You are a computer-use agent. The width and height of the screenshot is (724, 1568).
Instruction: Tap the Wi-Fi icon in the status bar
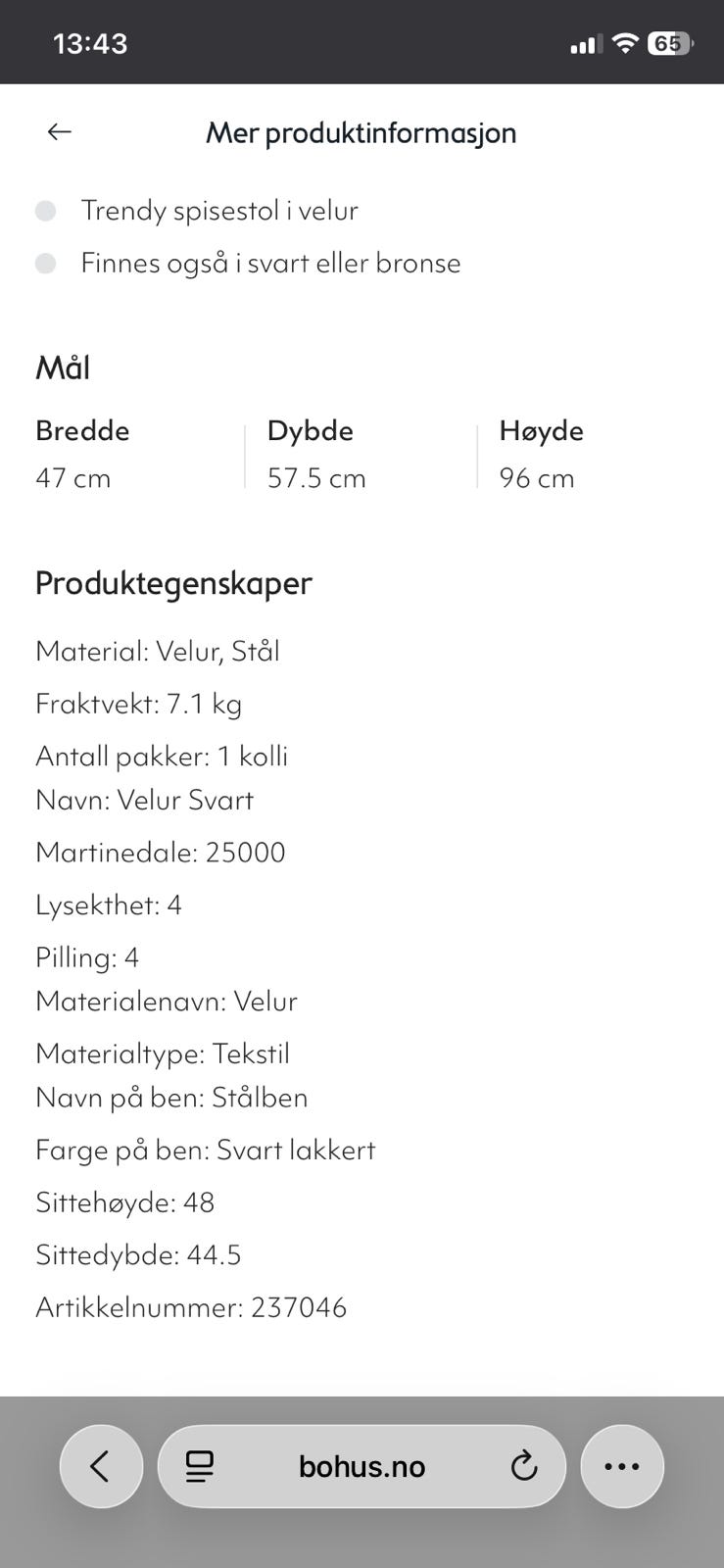click(624, 42)
